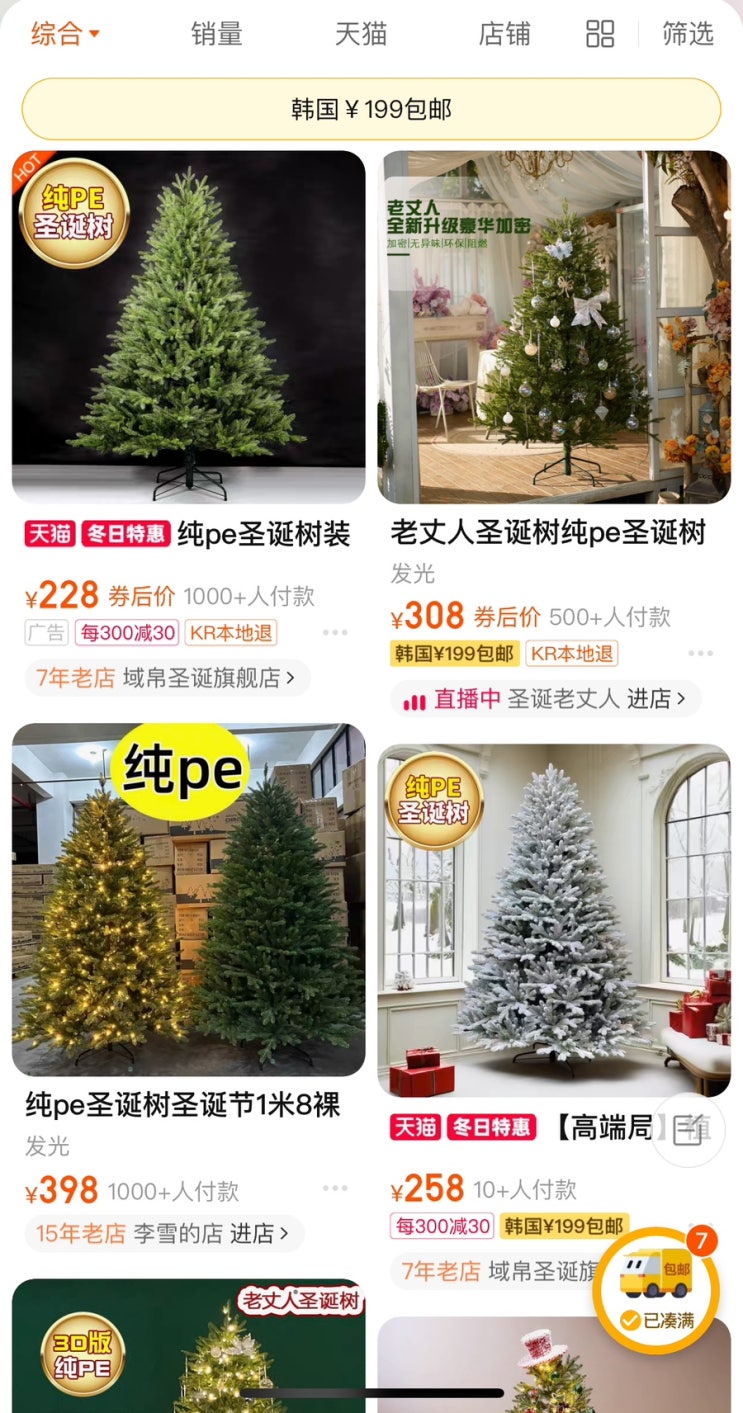
Task: Open the 综合 sort dropdown
Action: pyautogui.click(x=65, y=34)
